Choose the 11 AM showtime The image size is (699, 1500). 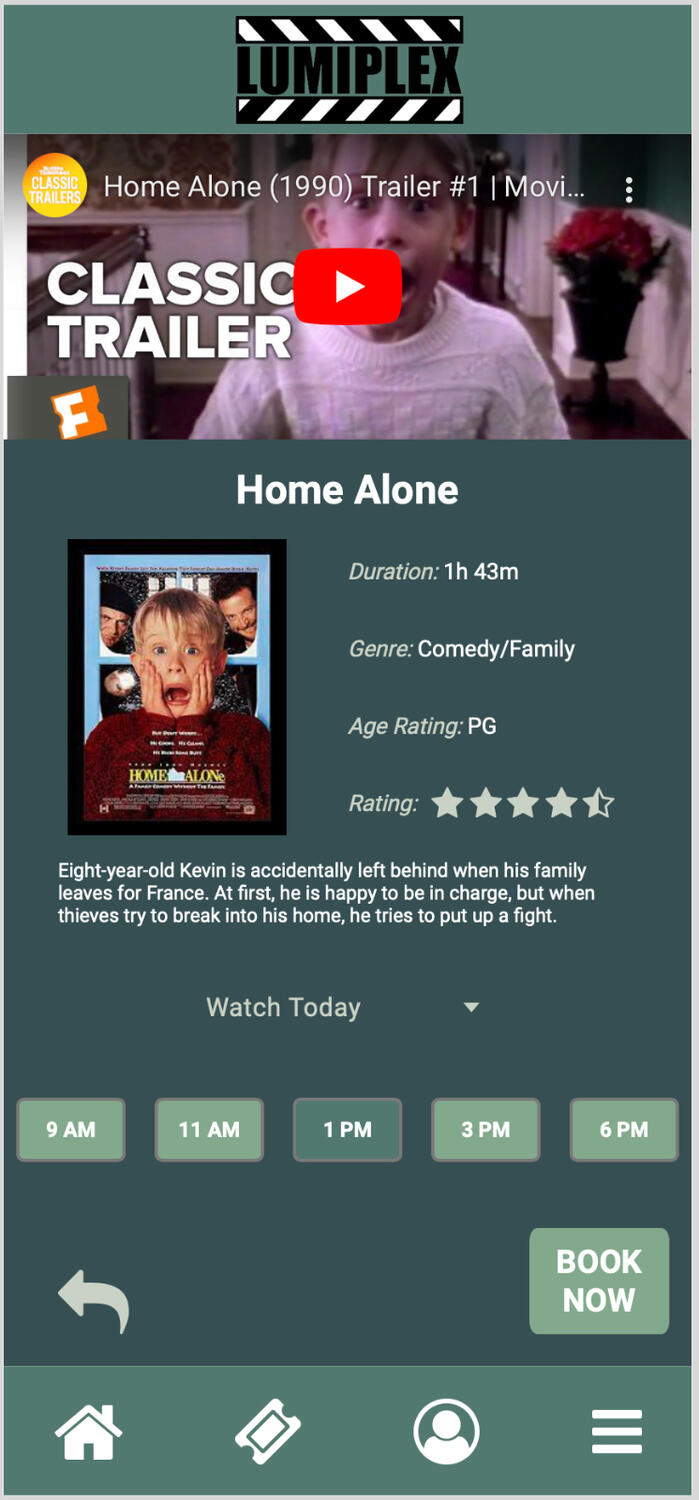tap(209, 1130)
